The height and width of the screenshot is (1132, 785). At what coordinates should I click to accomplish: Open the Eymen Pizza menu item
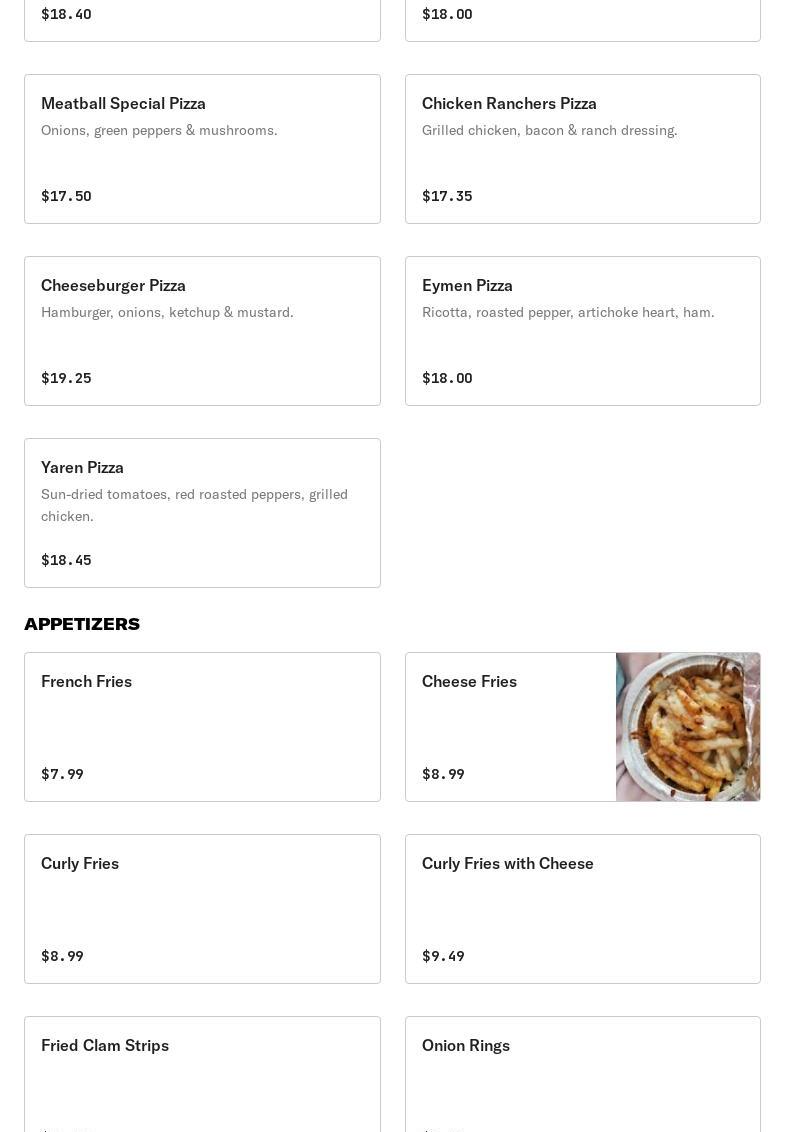coord(582,331)
